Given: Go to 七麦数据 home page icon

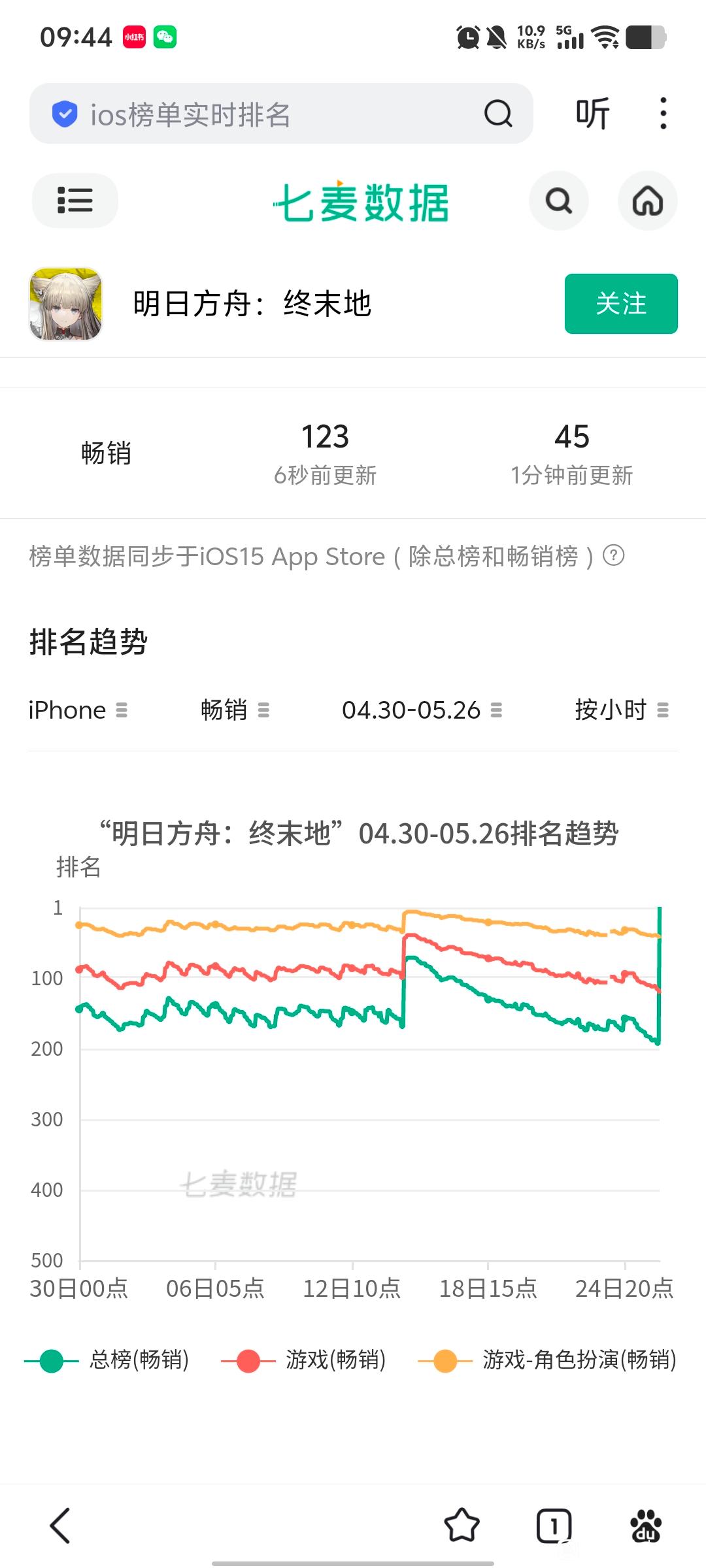Looking at the screenshot, I should (647, 201).
